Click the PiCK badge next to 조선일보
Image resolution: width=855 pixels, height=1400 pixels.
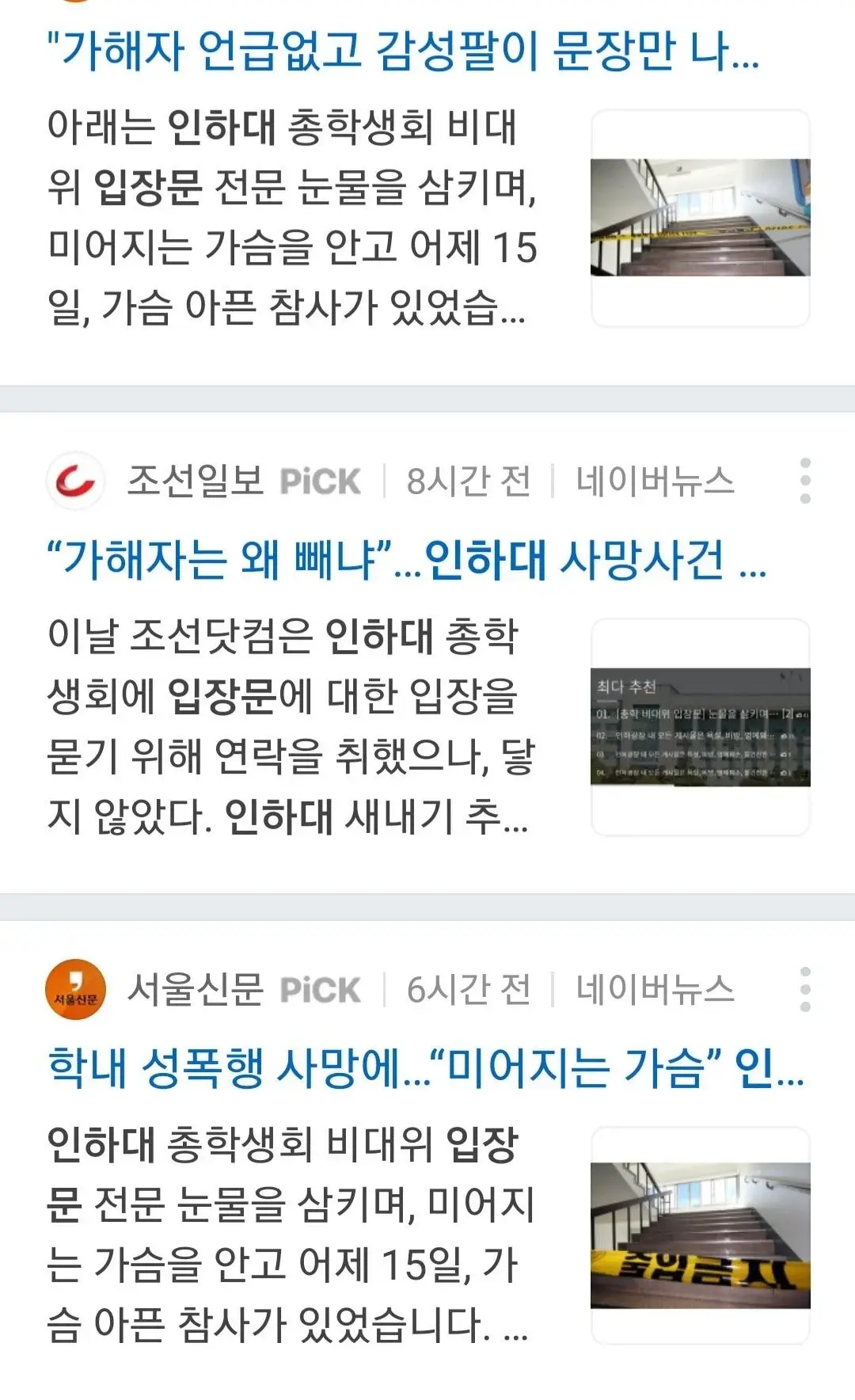[321, 479]
